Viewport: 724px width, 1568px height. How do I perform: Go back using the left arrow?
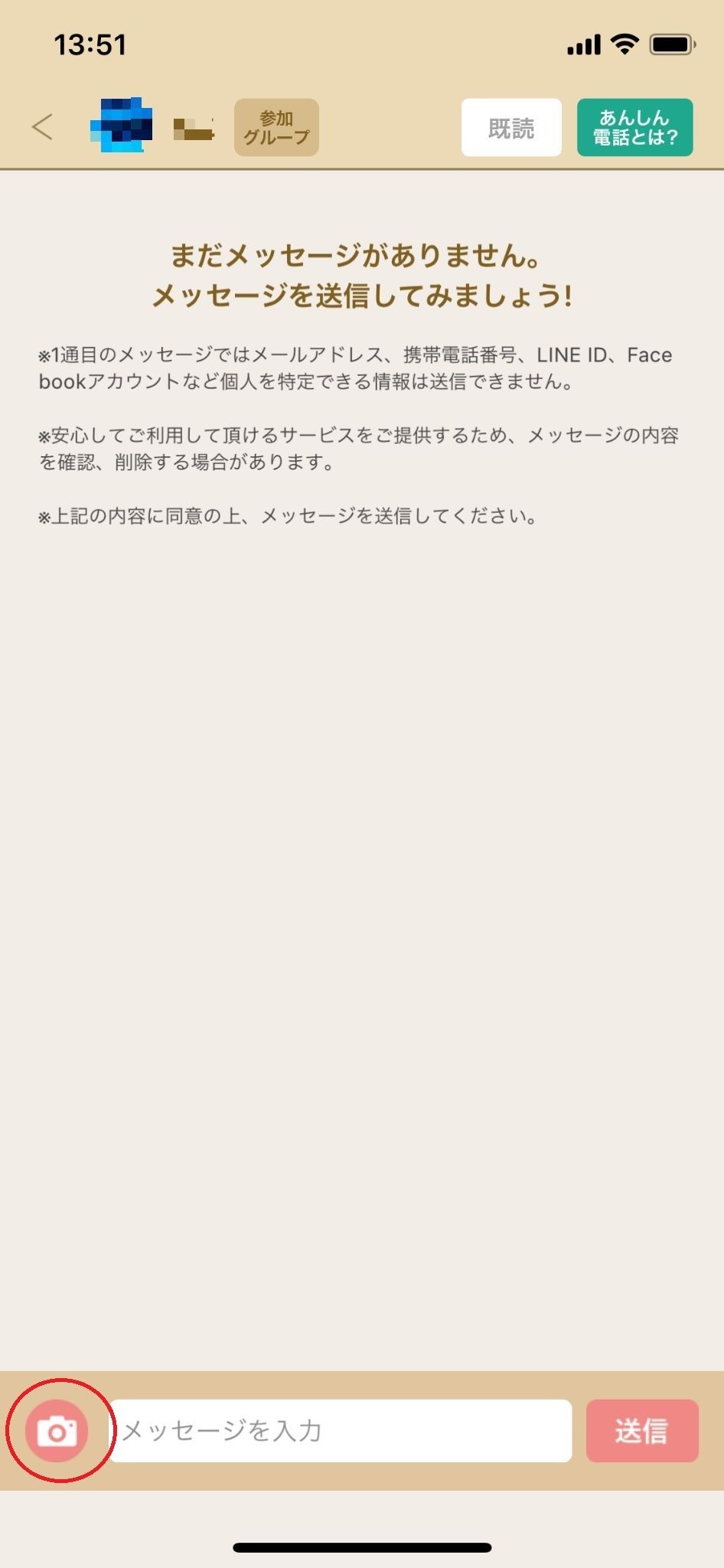click(43, 127)
